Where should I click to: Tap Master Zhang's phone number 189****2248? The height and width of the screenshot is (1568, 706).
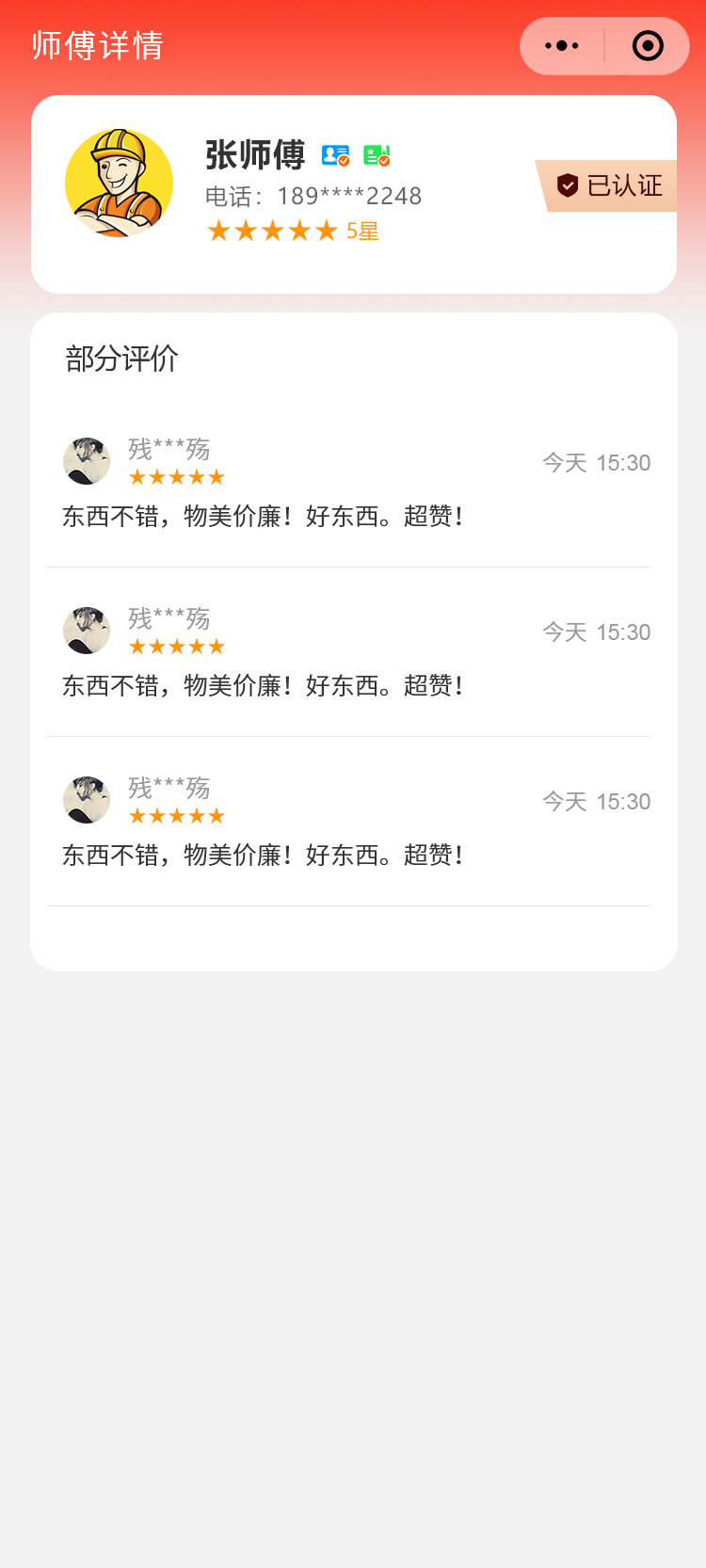point(348,196)
